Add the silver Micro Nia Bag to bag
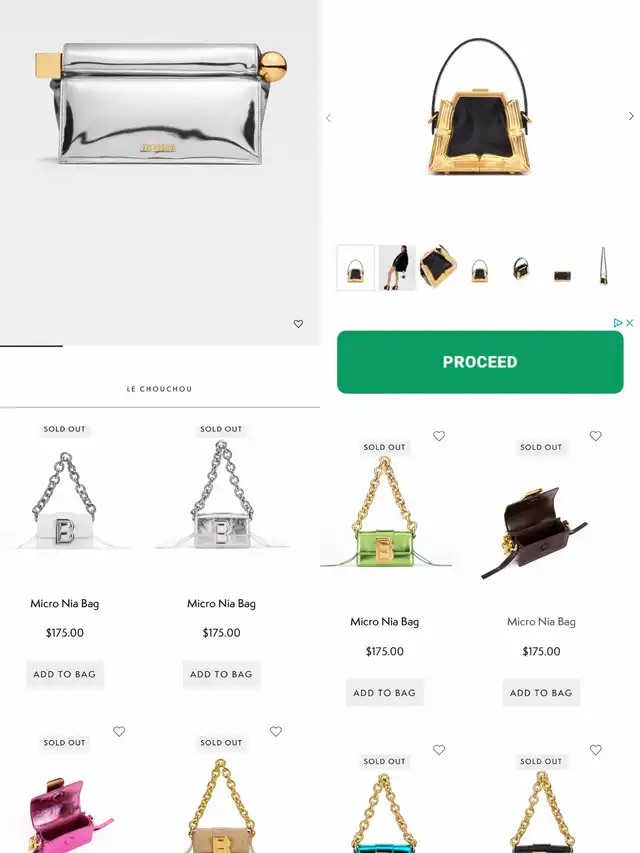Image resolution: width=640 pixels, height=853 pixels. click(221, 674)
